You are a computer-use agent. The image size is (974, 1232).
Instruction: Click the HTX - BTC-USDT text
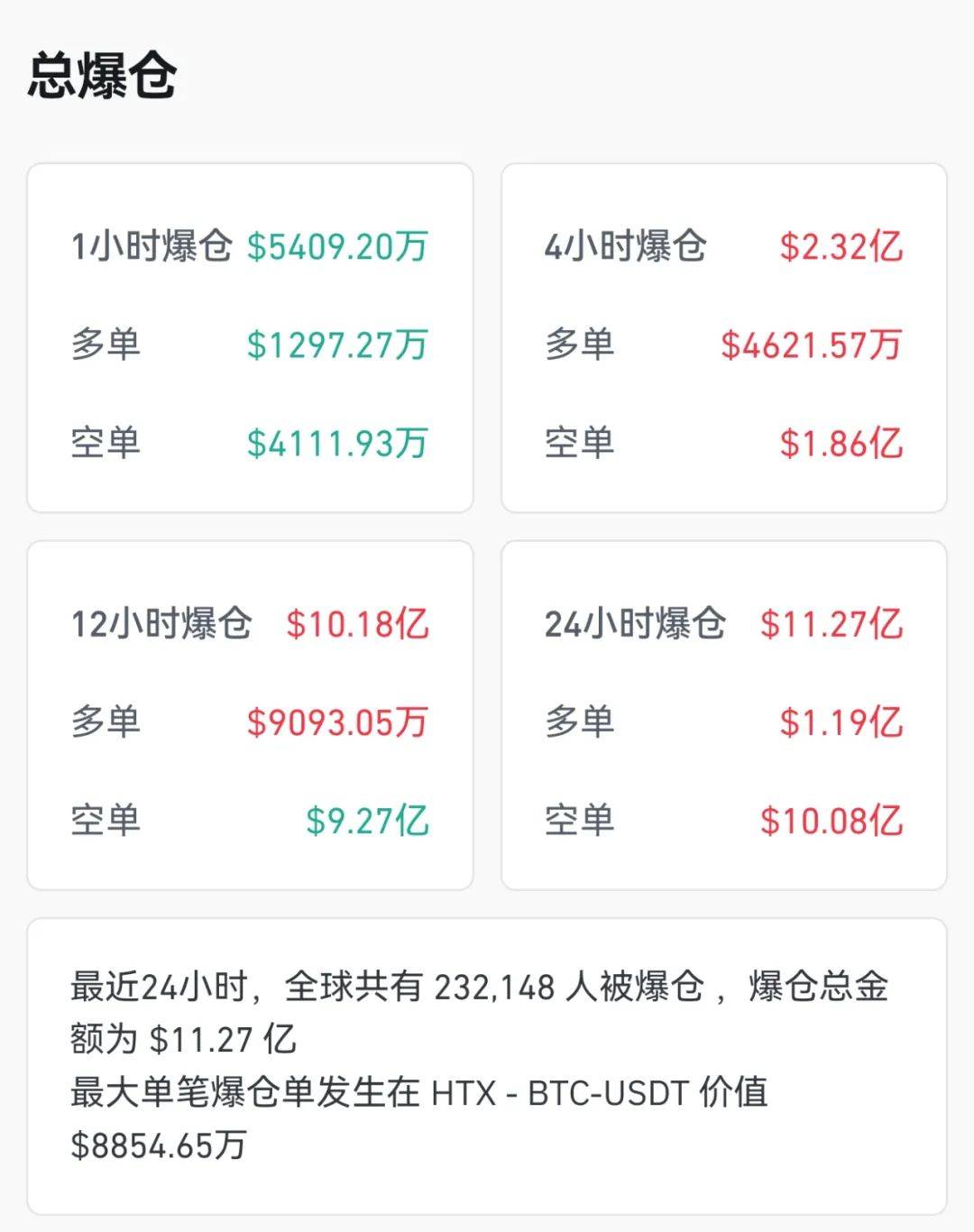click(x=559, y=1093)
